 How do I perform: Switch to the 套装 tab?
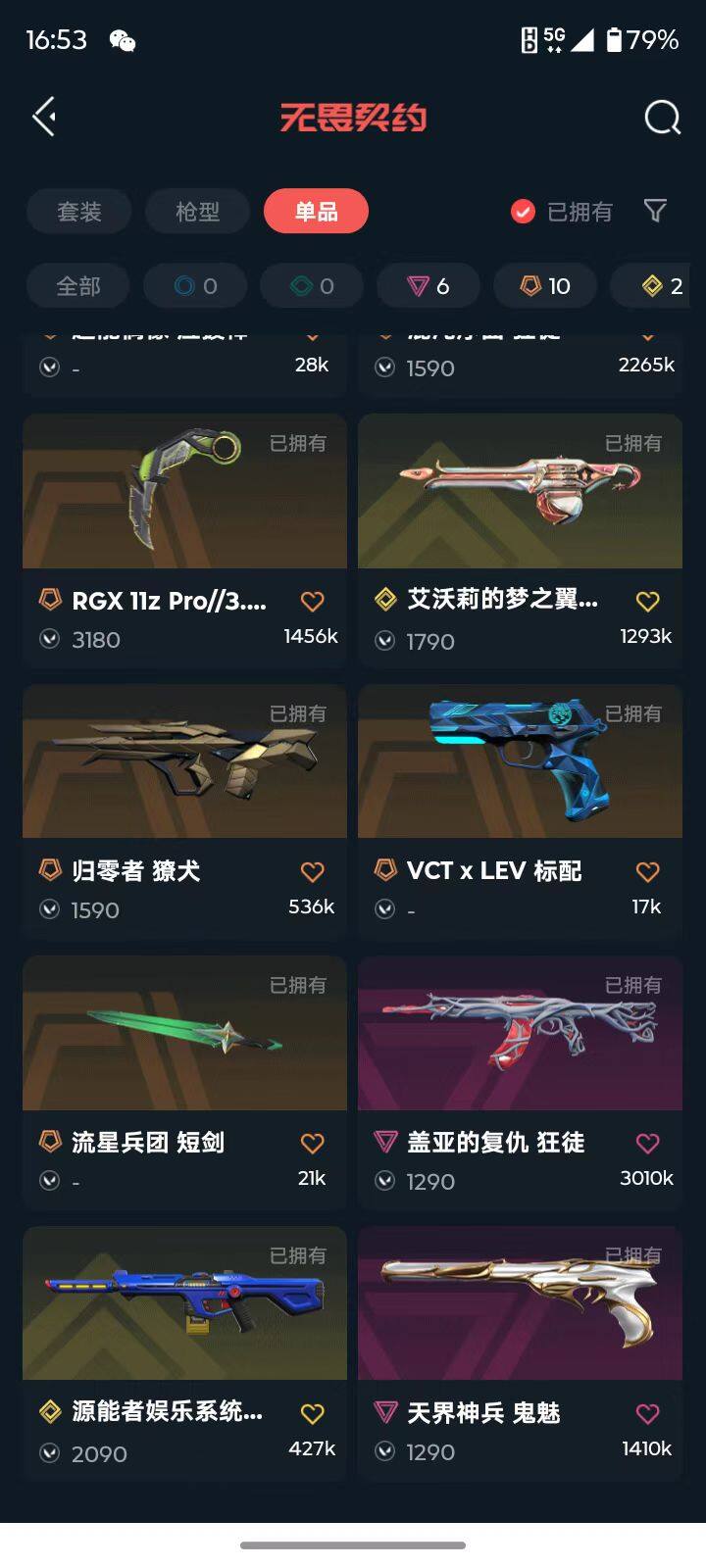click(78, 211)
